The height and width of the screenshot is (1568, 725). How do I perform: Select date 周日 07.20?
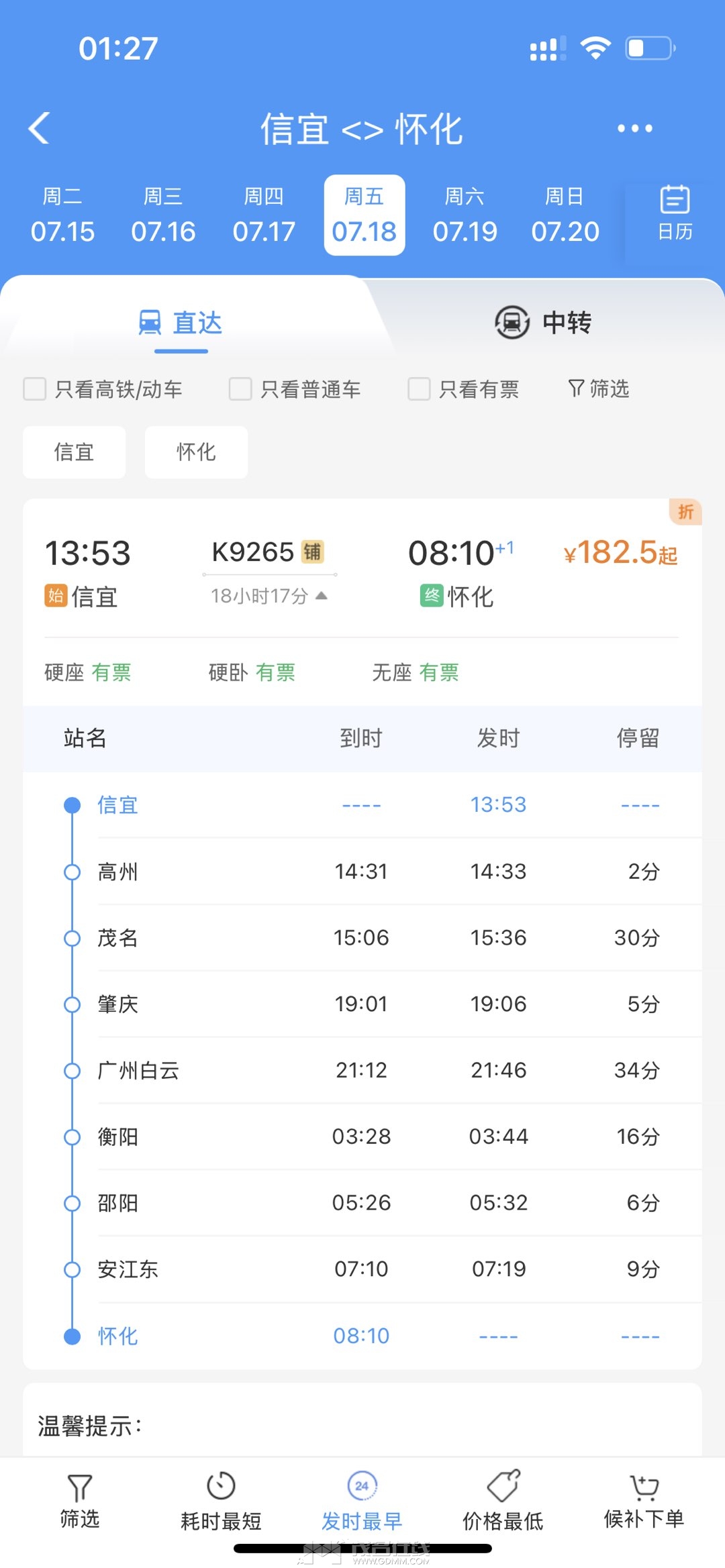pyautogui.click(x=565, y=215)
